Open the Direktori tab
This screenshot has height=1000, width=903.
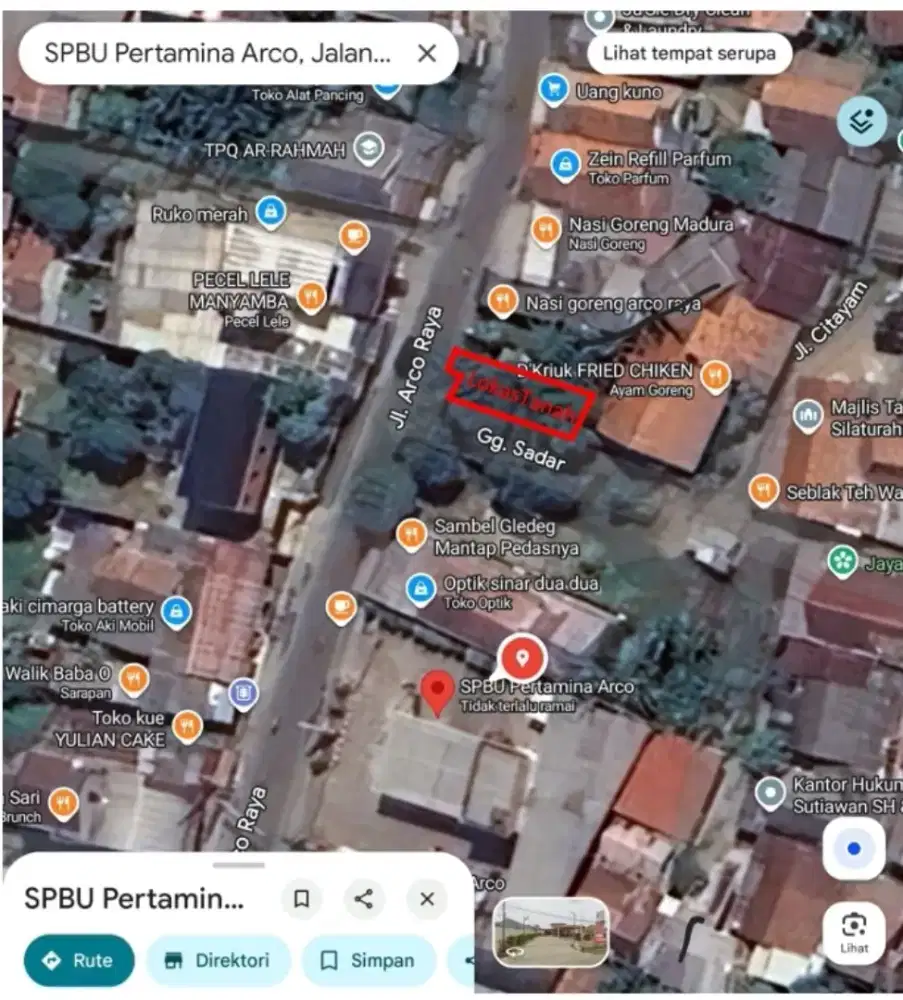217,960
